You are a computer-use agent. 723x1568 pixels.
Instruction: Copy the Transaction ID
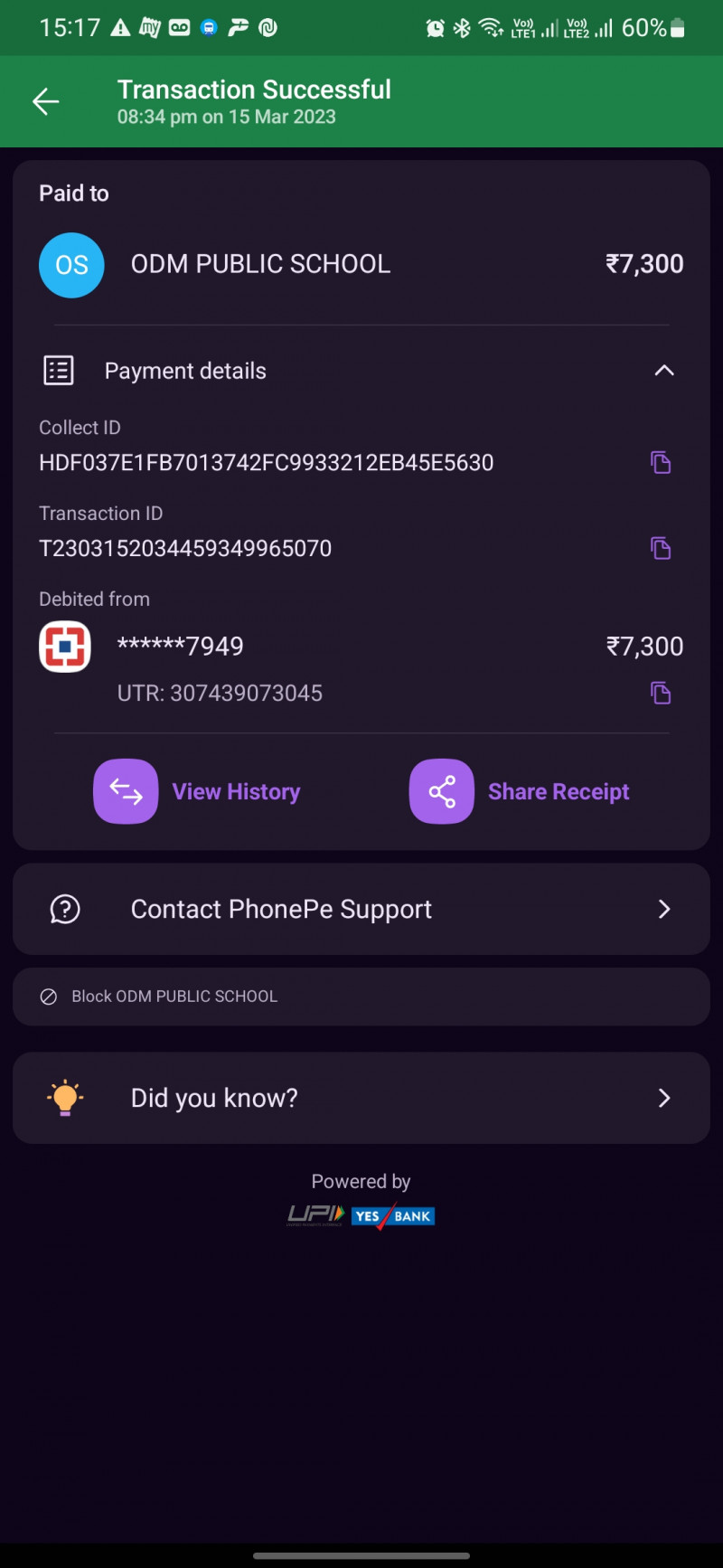tap(661, 548)
